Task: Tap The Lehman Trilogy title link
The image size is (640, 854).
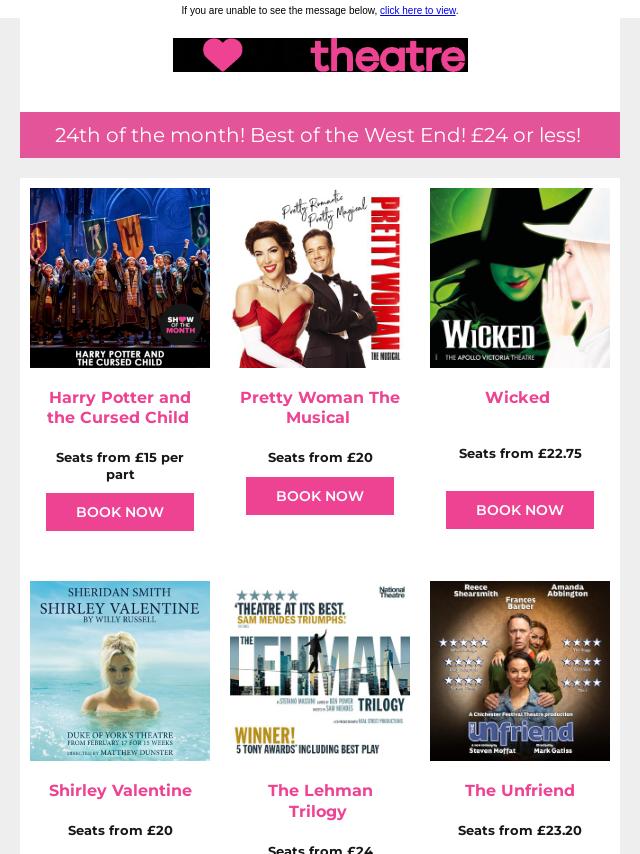Action: click(320, 800)
